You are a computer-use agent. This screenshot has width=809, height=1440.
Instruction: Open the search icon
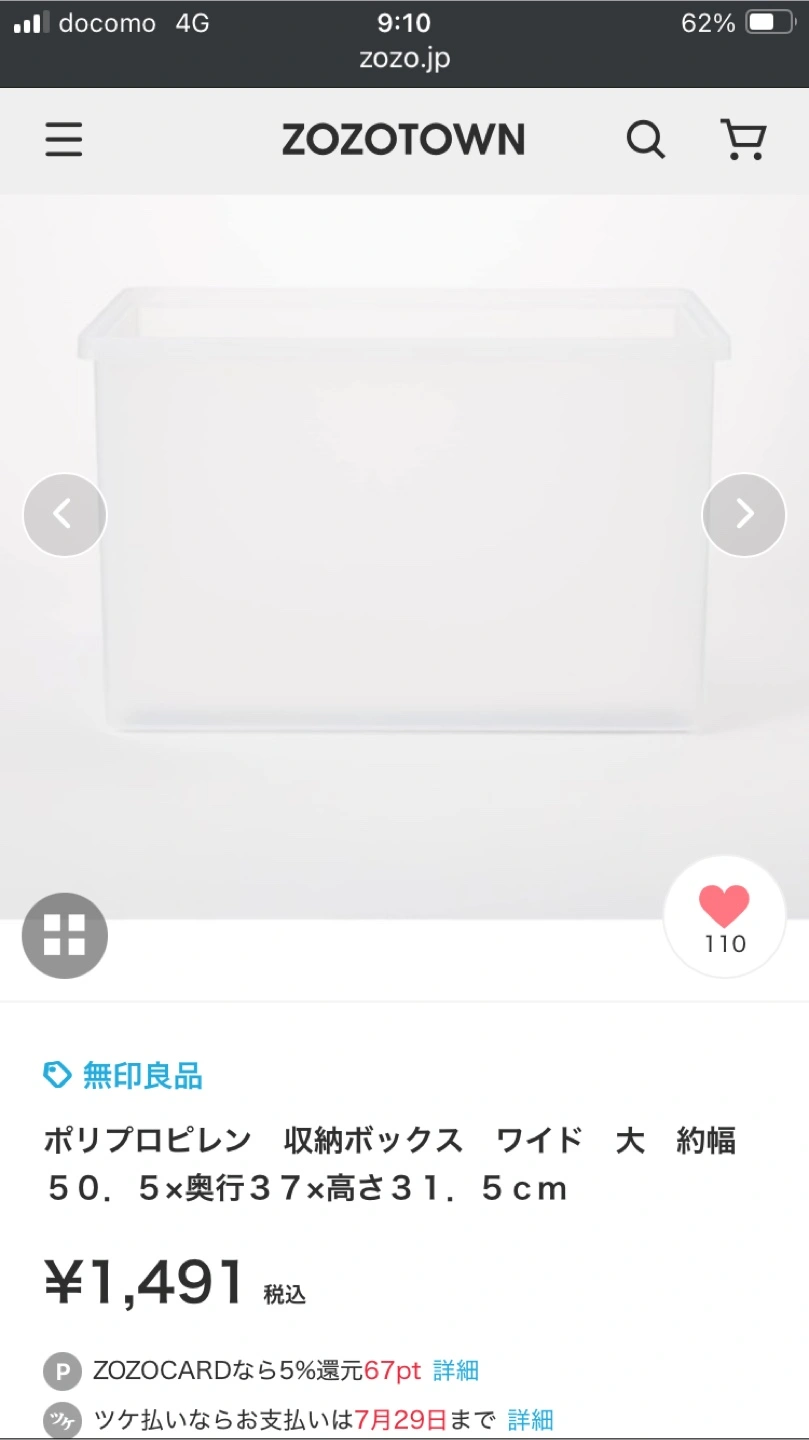tap(645, 140)
